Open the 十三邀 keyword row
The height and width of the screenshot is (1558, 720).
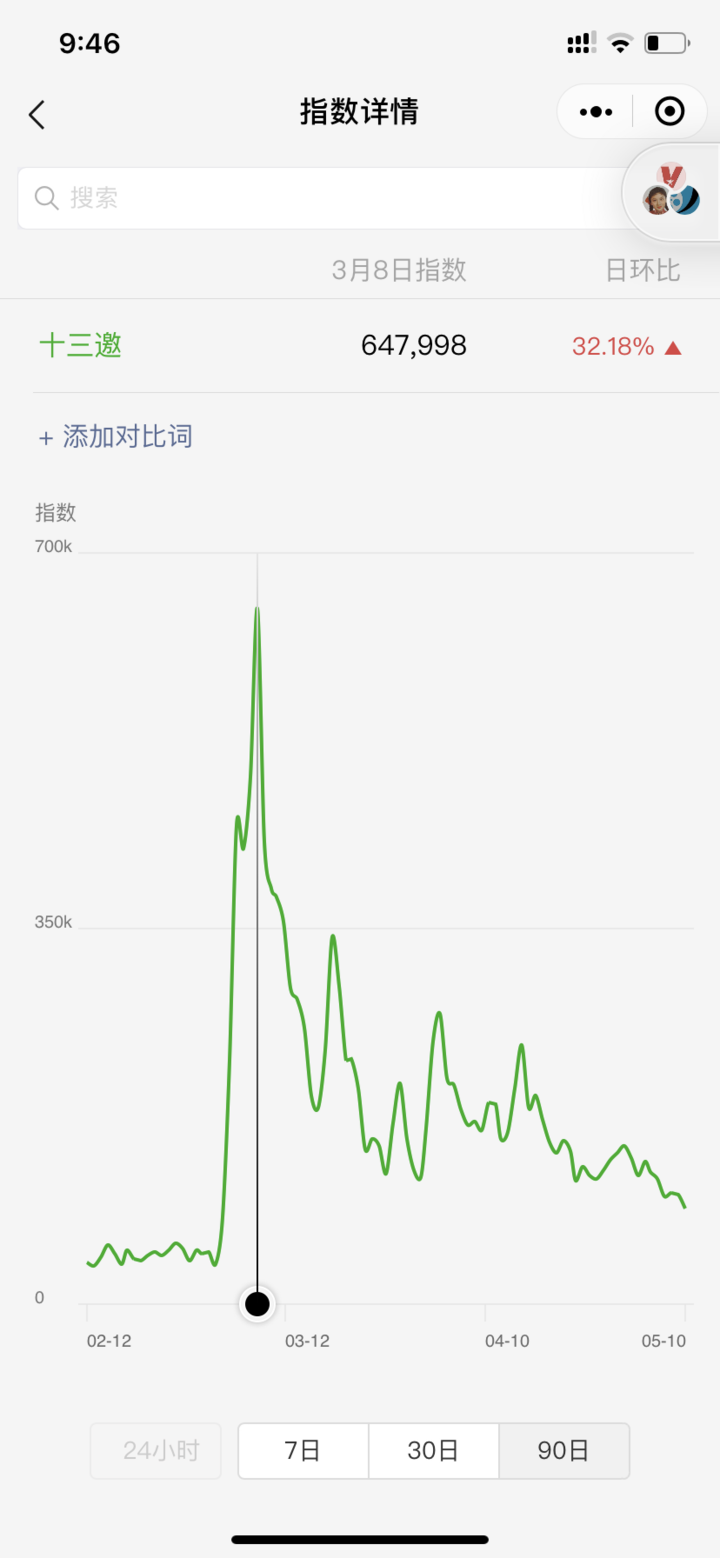(x=360, y=346)
